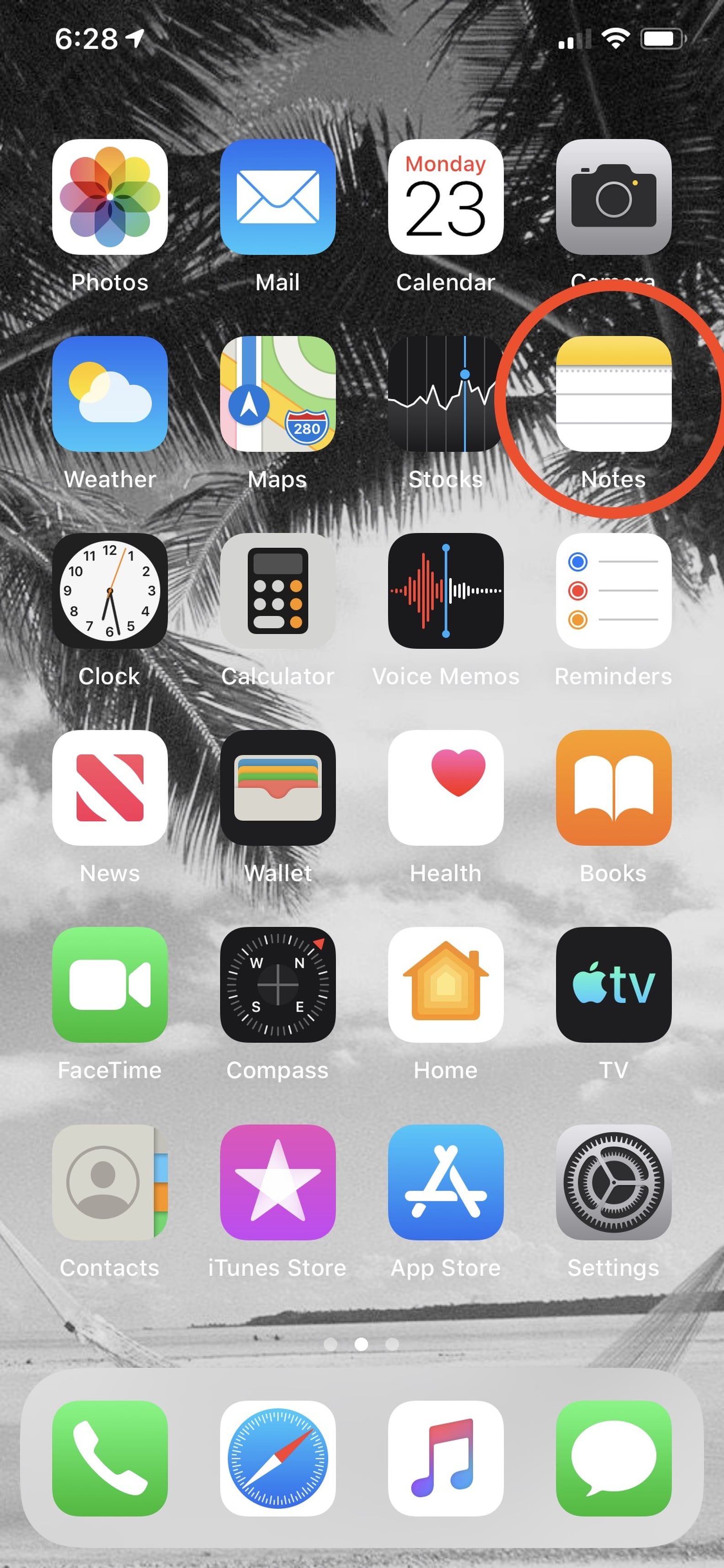This screenshot has height=1568, width=724.
Task: Open the Wallet app
Action: [x=277, y=789]
